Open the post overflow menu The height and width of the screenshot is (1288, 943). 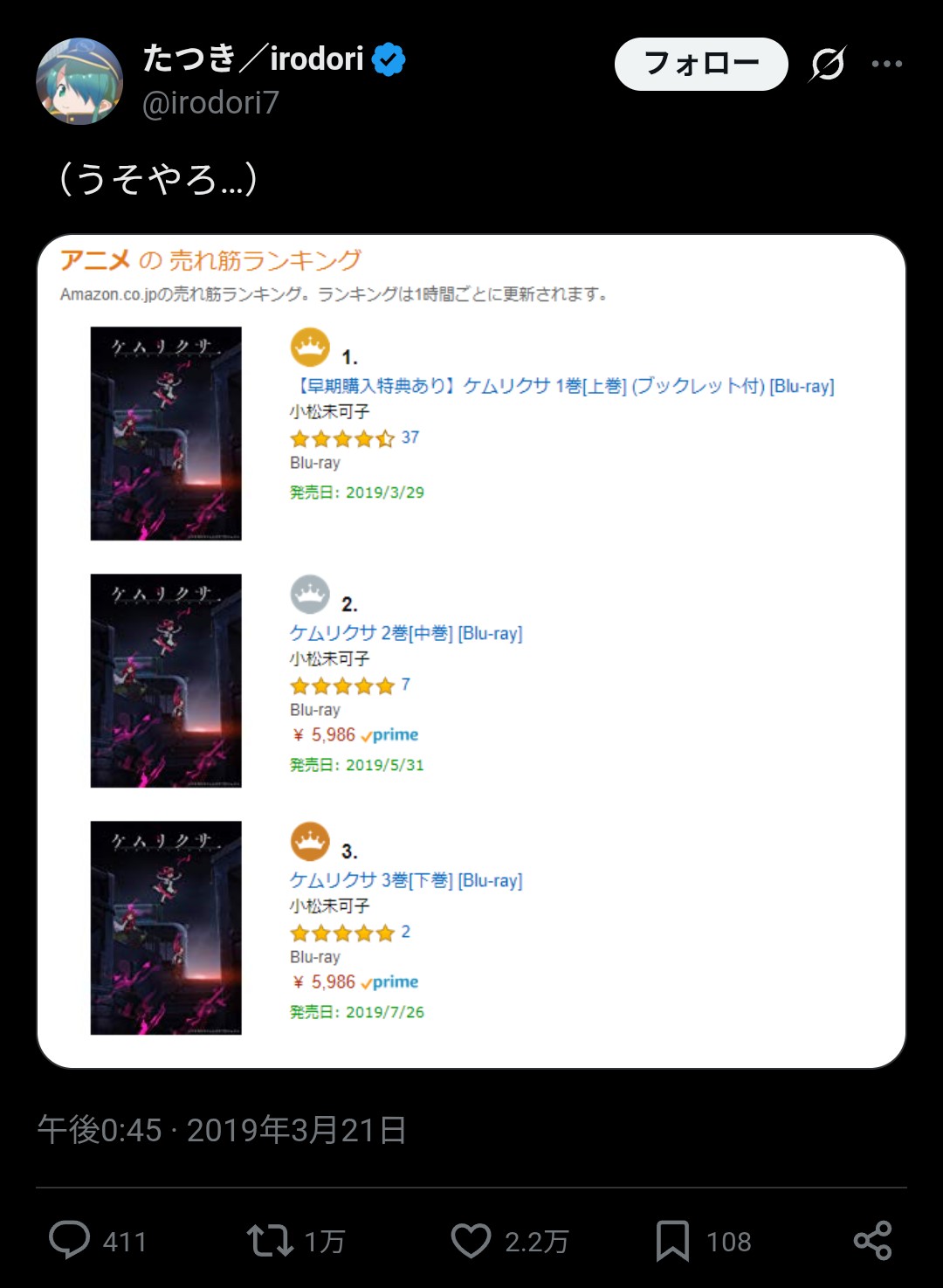click(x=886, y=64)
